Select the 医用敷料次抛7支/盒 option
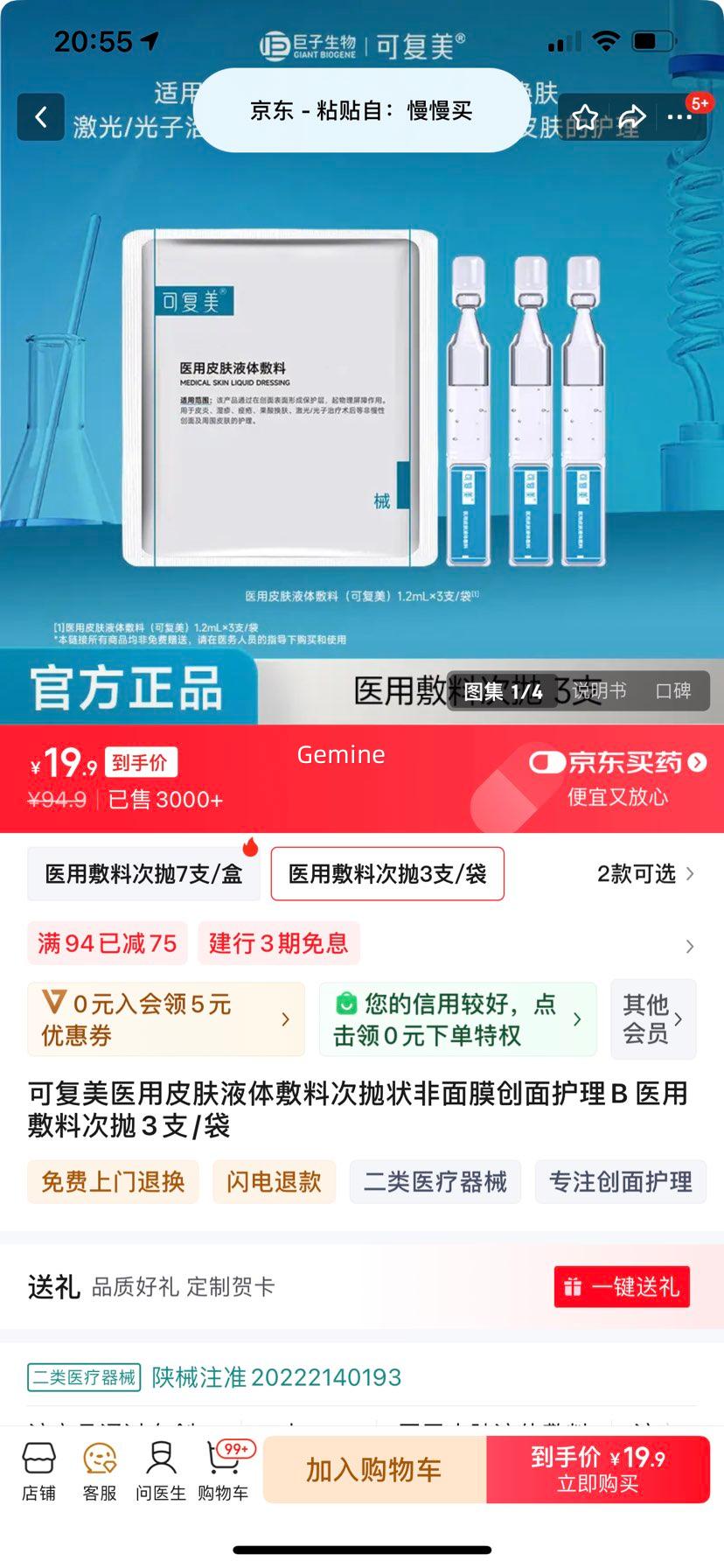Image resolution: width=724 pixels, height=1568 pixels. click(143, 874)
